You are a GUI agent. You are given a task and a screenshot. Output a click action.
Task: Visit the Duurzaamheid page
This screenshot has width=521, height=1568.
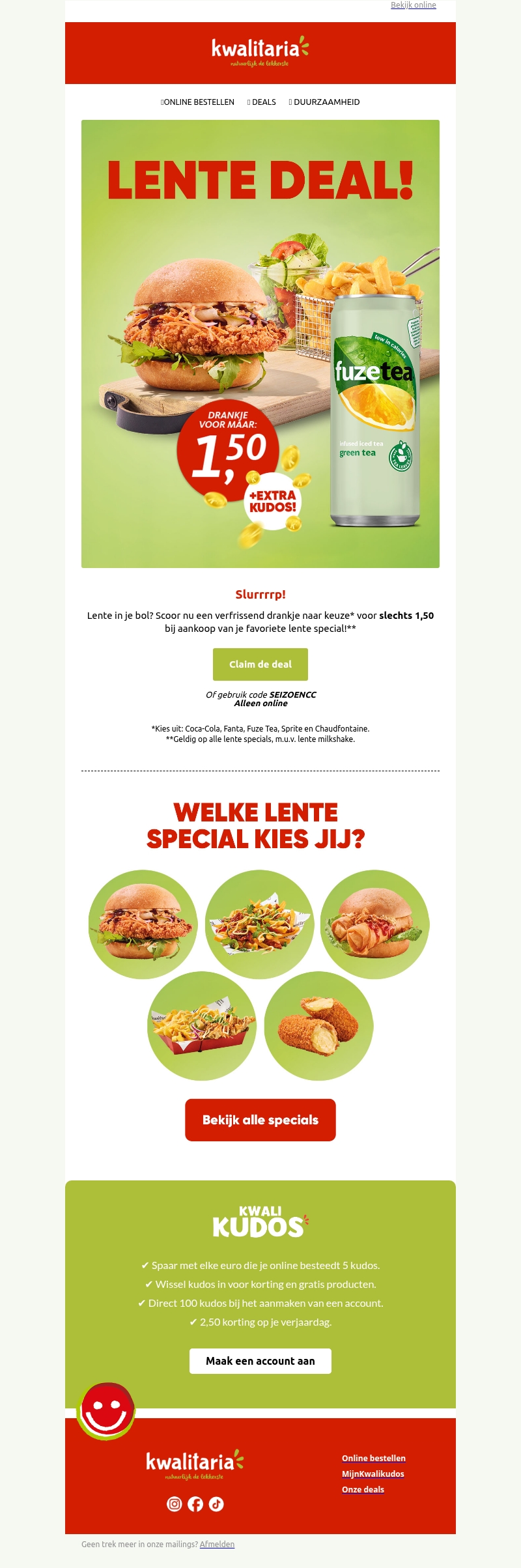325,102
